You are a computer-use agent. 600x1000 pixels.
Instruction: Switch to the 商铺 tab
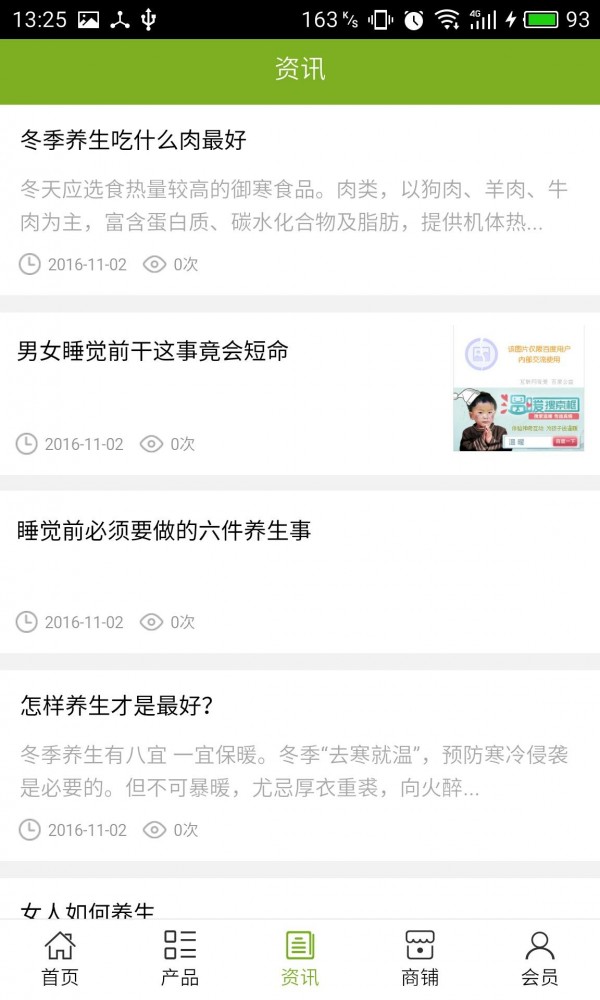click(420, 958)
